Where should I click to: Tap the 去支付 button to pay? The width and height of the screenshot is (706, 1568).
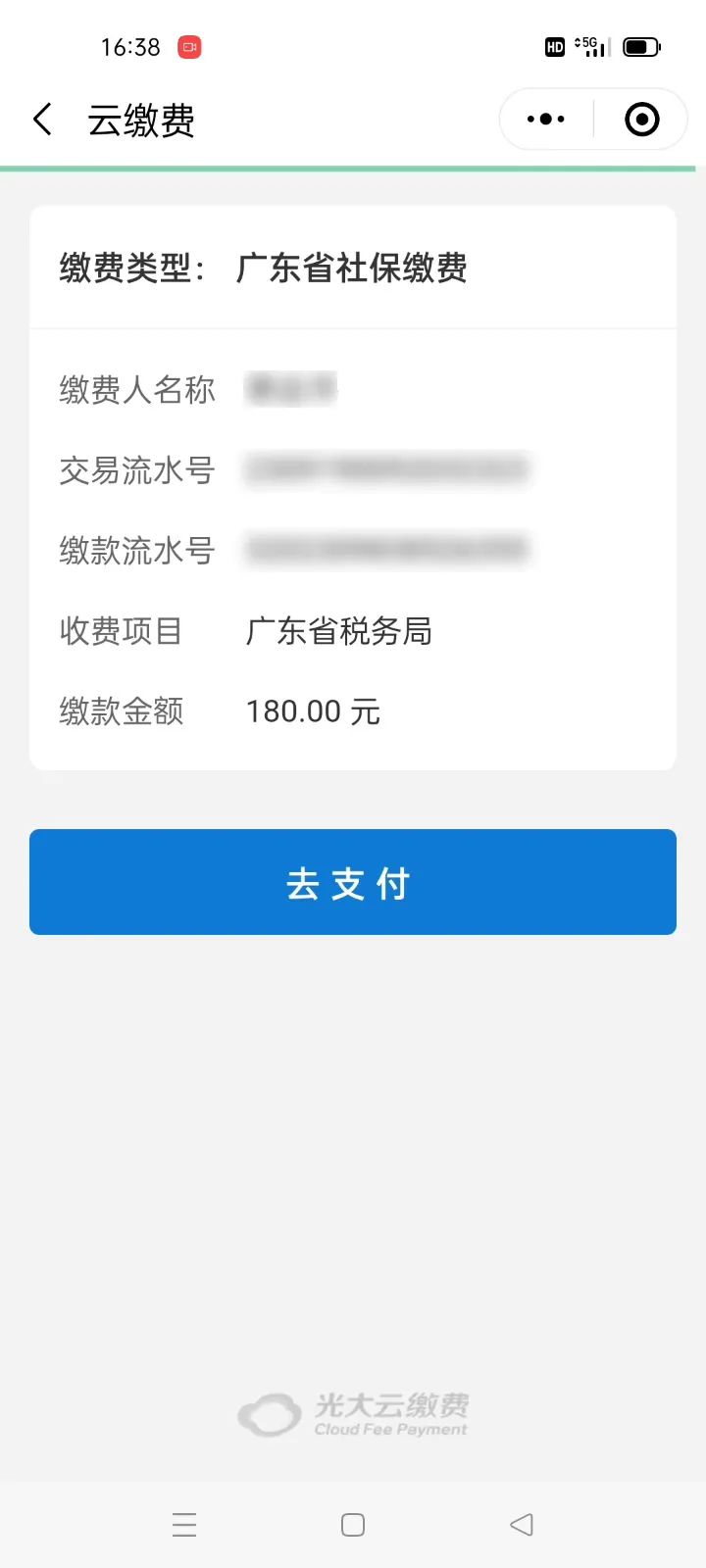[x=353, y=882]
